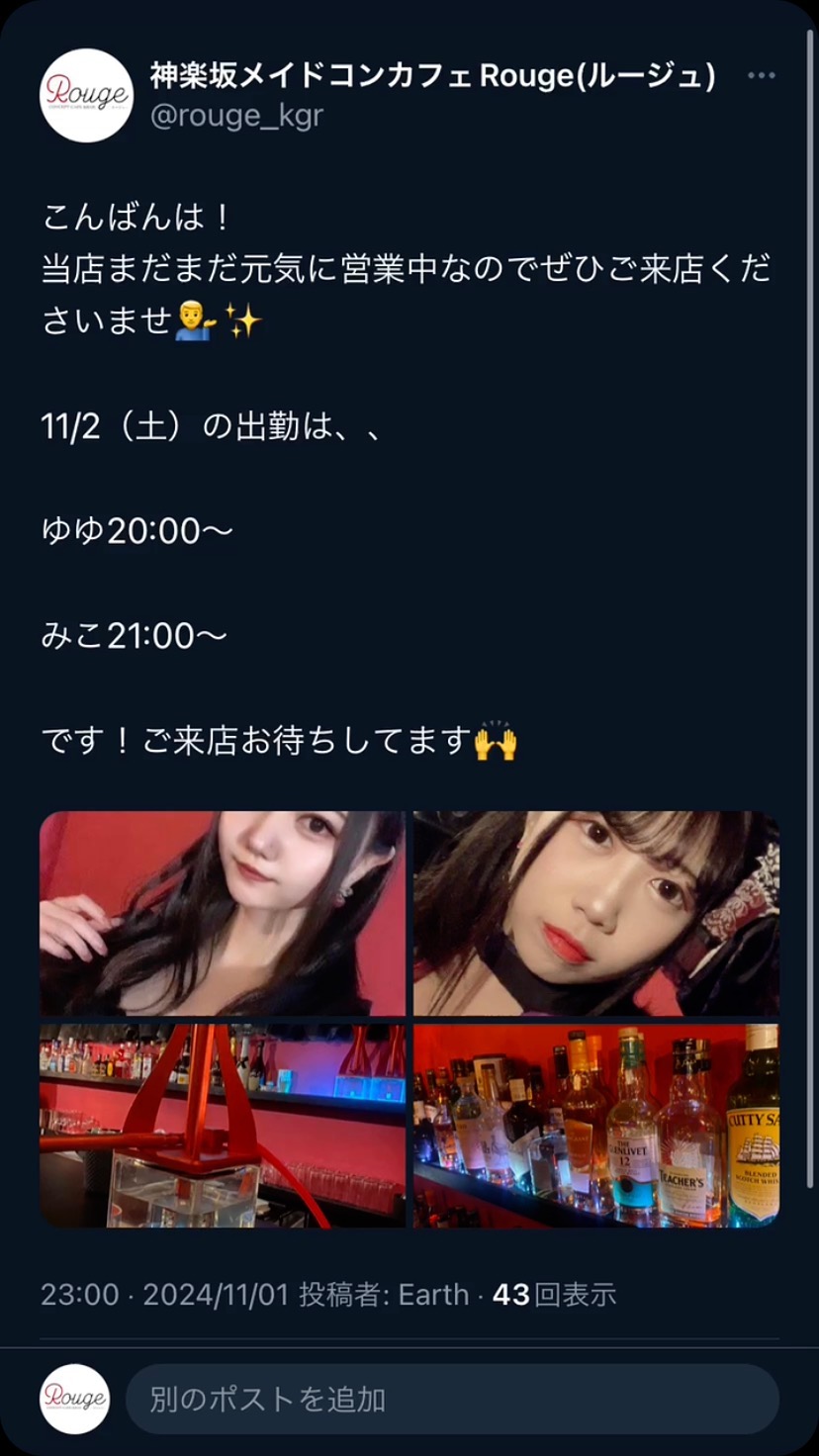The height and width of the screenshot is (1456, 819).
Task: Open the post's three-dot overflow menu
Action: pyautogui.click(x=761, y=76)
